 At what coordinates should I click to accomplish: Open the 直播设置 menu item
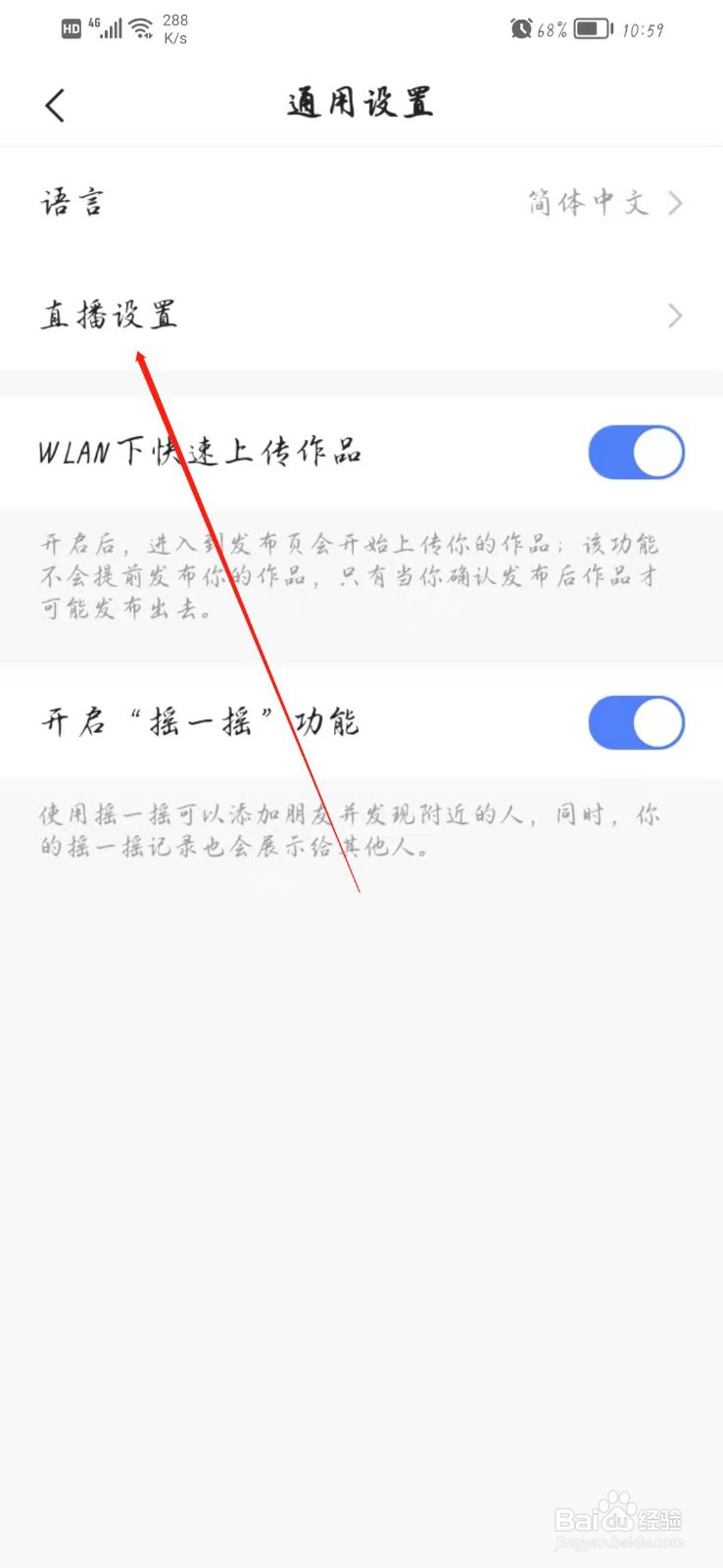(108, 316)
